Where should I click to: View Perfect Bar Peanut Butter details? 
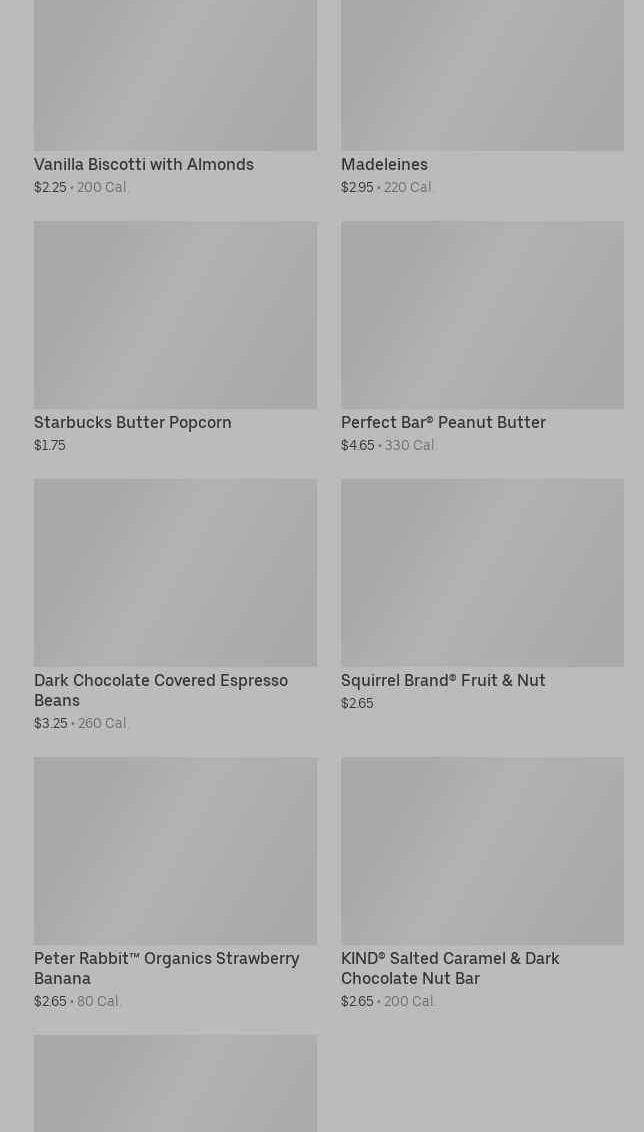tap(482, 337)
